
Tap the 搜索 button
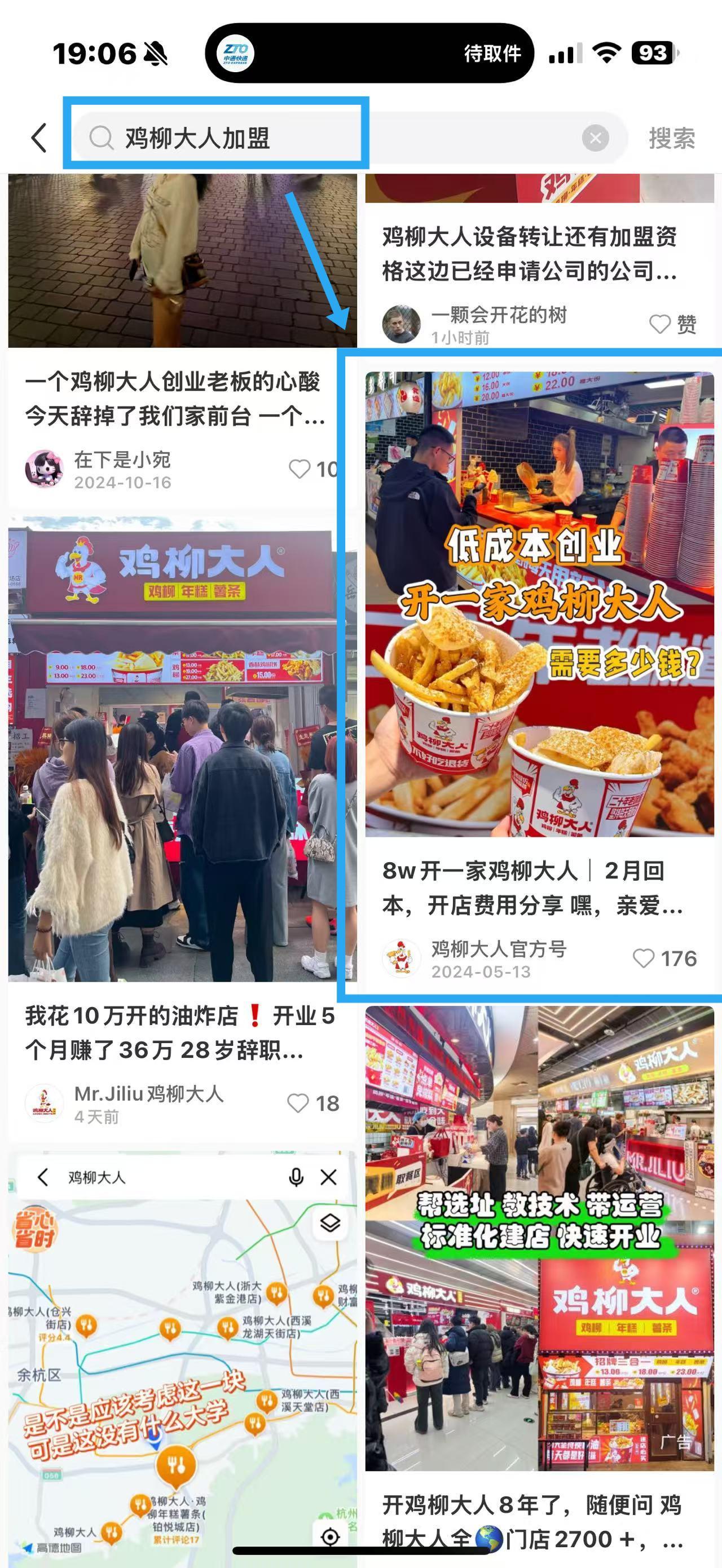point(671,138)
